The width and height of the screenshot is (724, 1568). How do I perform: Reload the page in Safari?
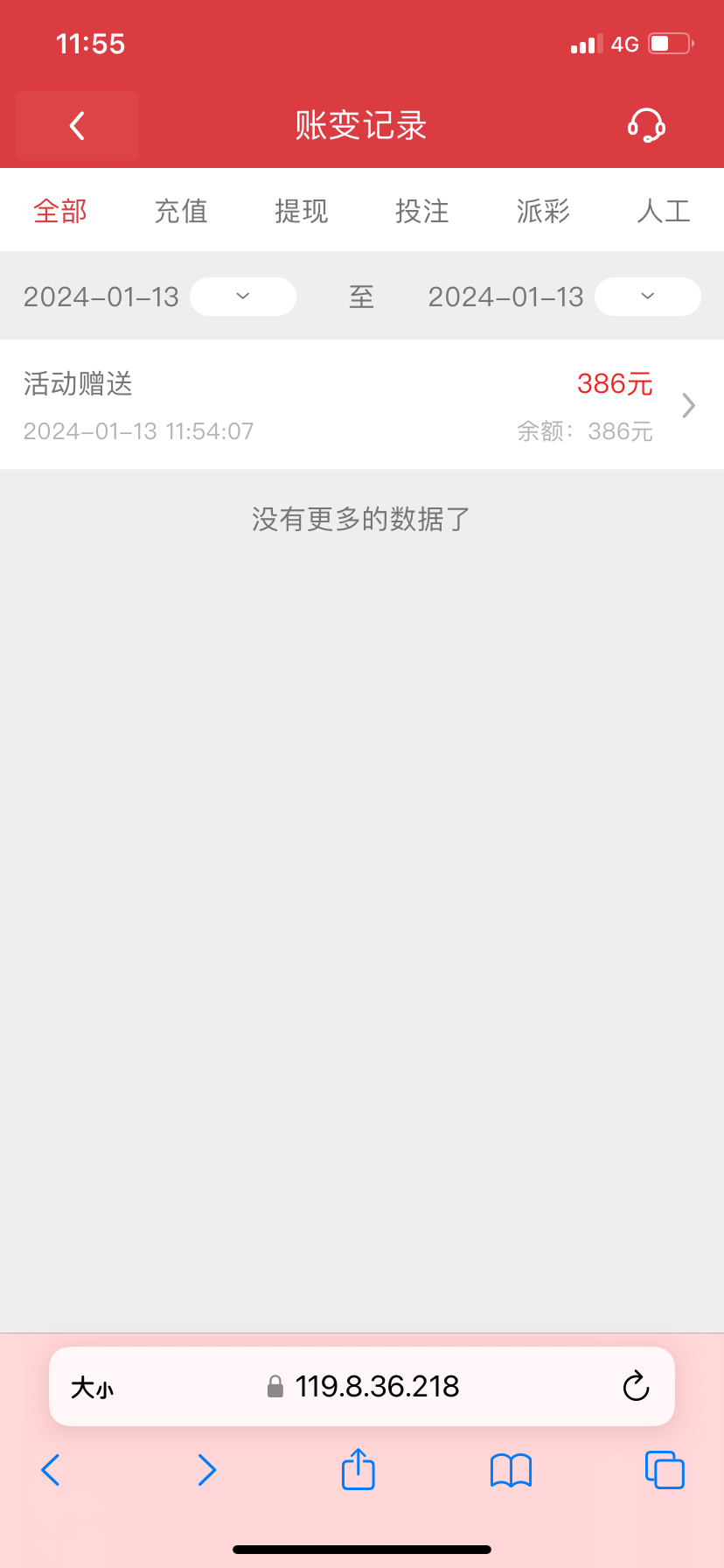pos(636,1386)
